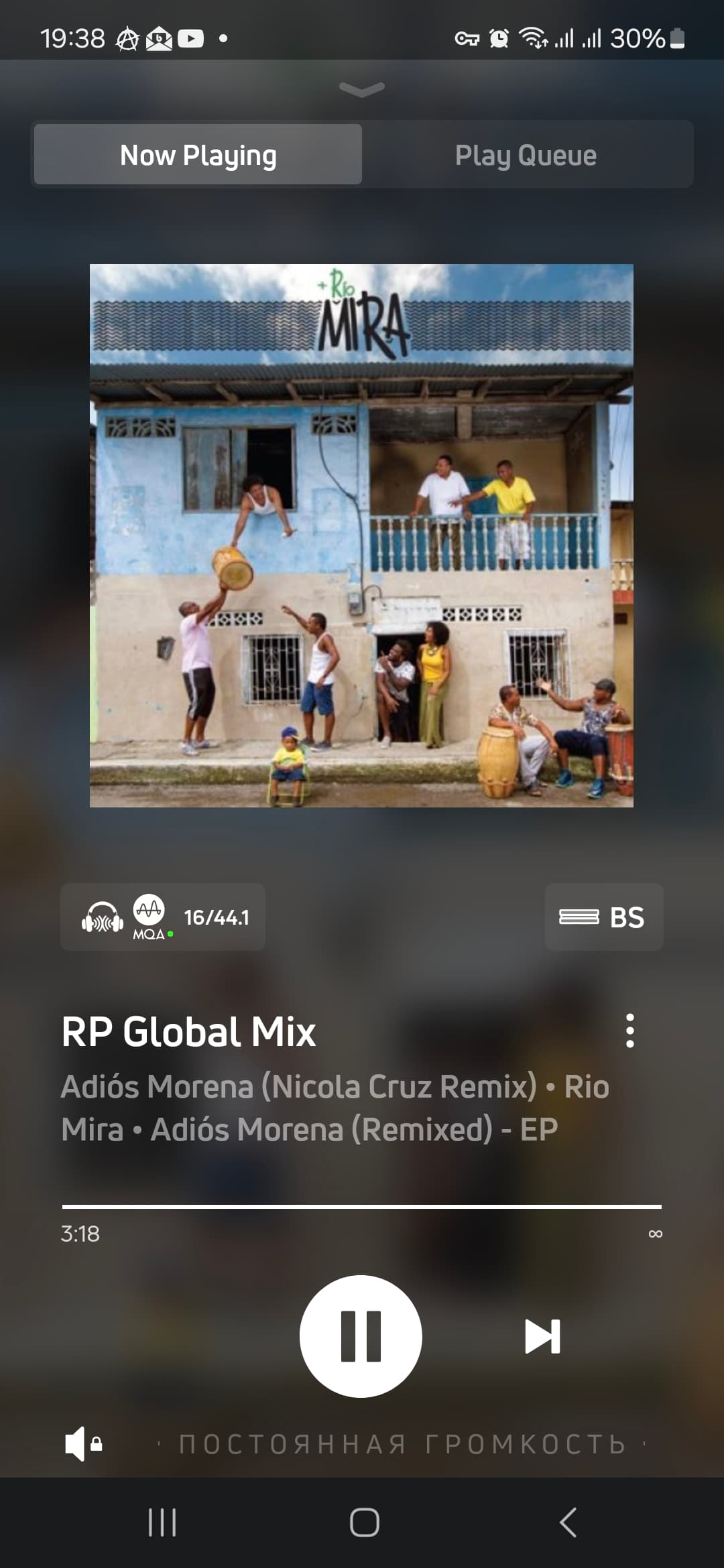Open recent apps from navigation bar

click(162, 1522)
